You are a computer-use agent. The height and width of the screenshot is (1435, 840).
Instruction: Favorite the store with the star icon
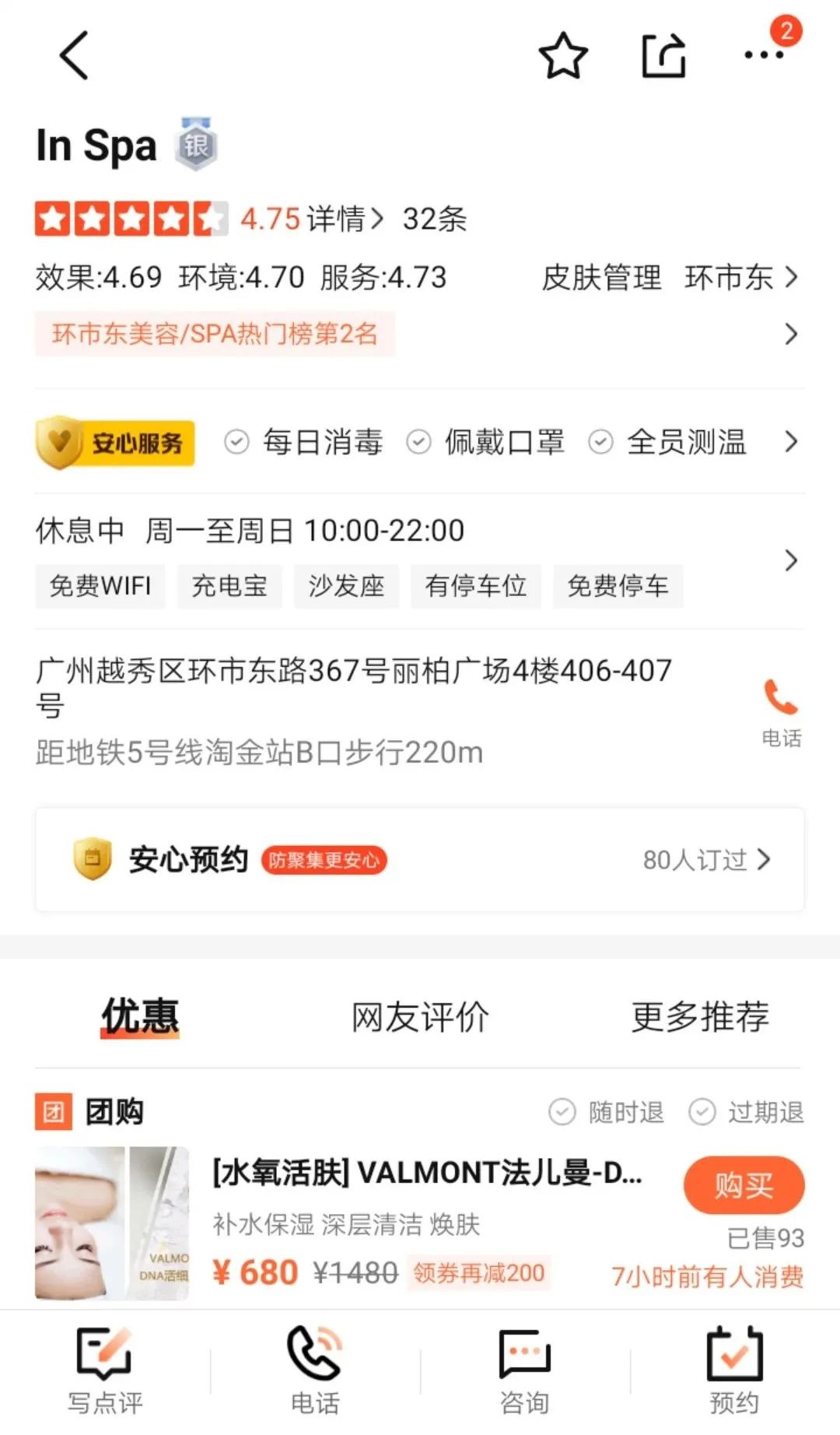(562, 57)
